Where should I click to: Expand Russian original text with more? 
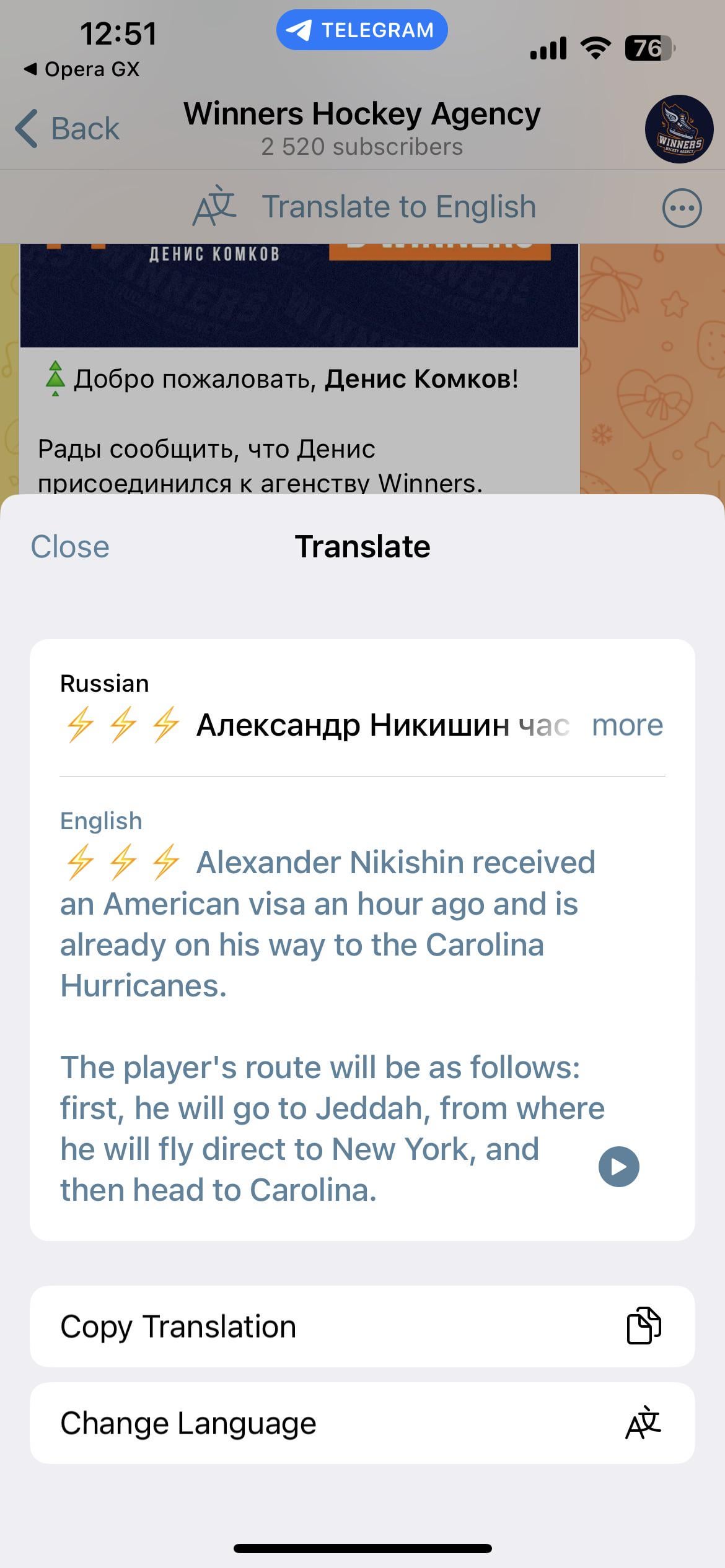click(626, 725)
